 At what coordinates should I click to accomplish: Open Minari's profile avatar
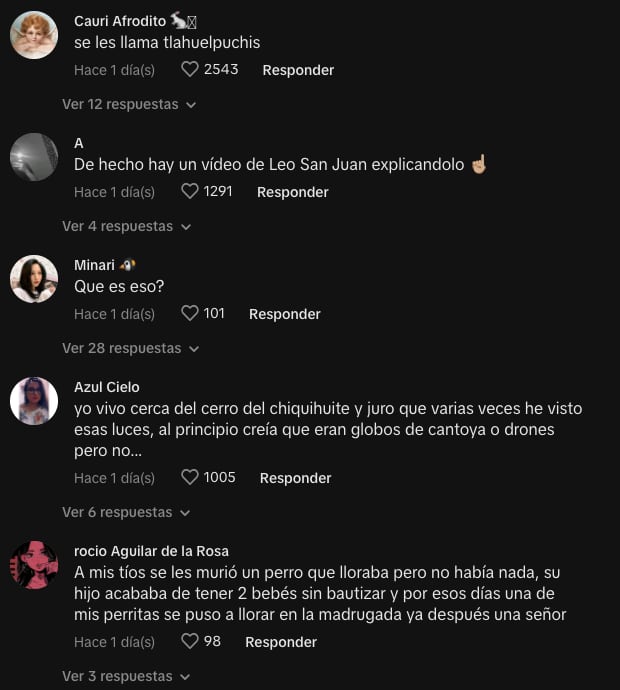pyautogui.click(x=34, y=279)
